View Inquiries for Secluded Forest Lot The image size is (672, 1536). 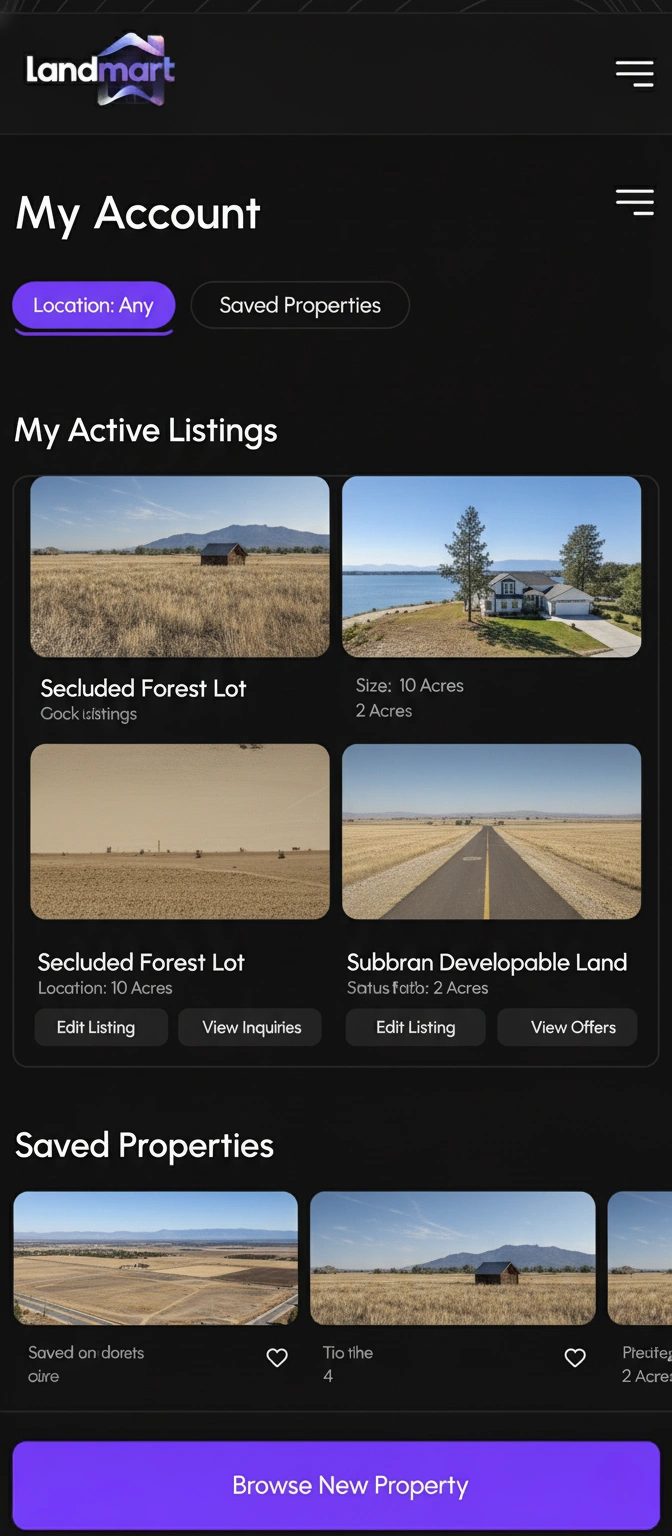(x=250, y=1027)
